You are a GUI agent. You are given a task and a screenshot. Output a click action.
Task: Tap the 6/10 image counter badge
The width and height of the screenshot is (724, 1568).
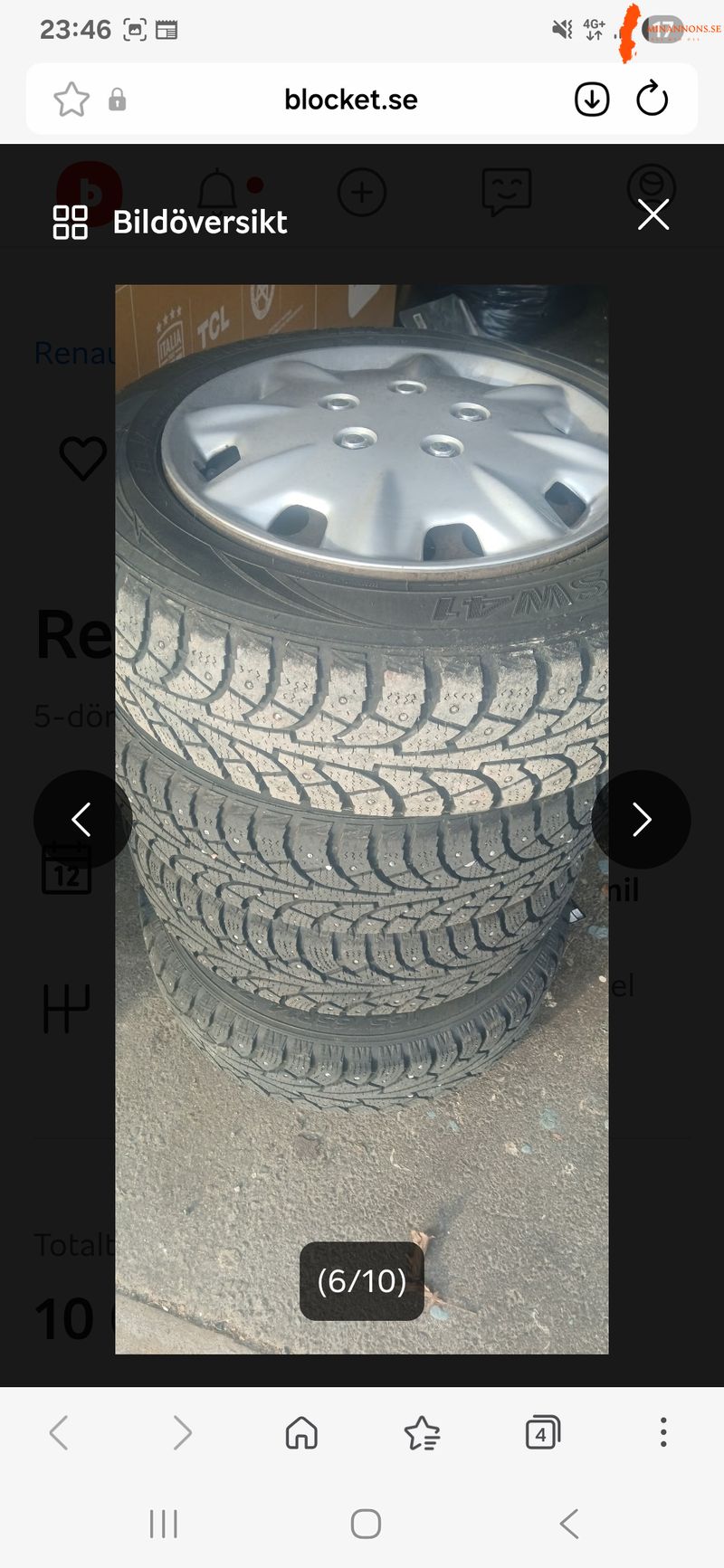coord(361,1280)
